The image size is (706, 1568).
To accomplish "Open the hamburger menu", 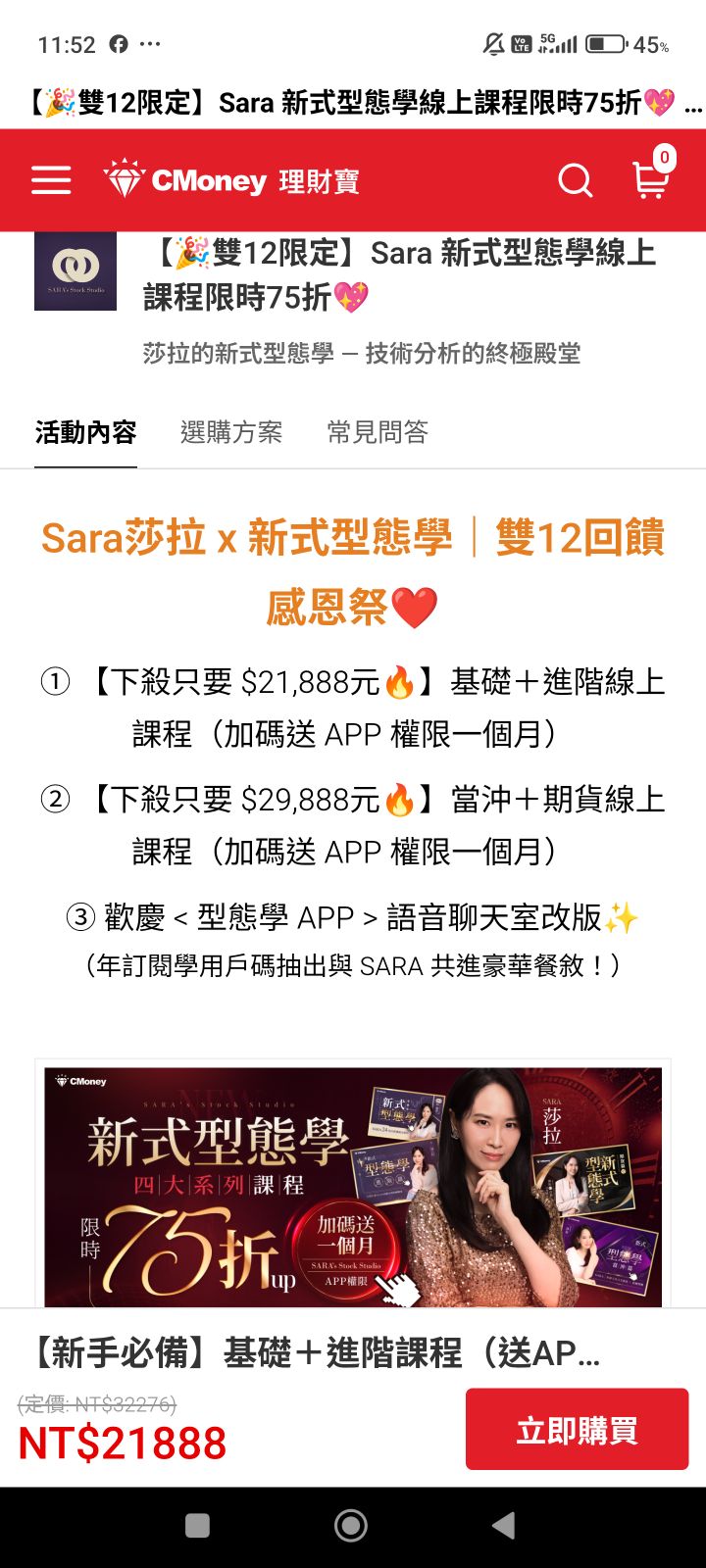I will [51, 180].
